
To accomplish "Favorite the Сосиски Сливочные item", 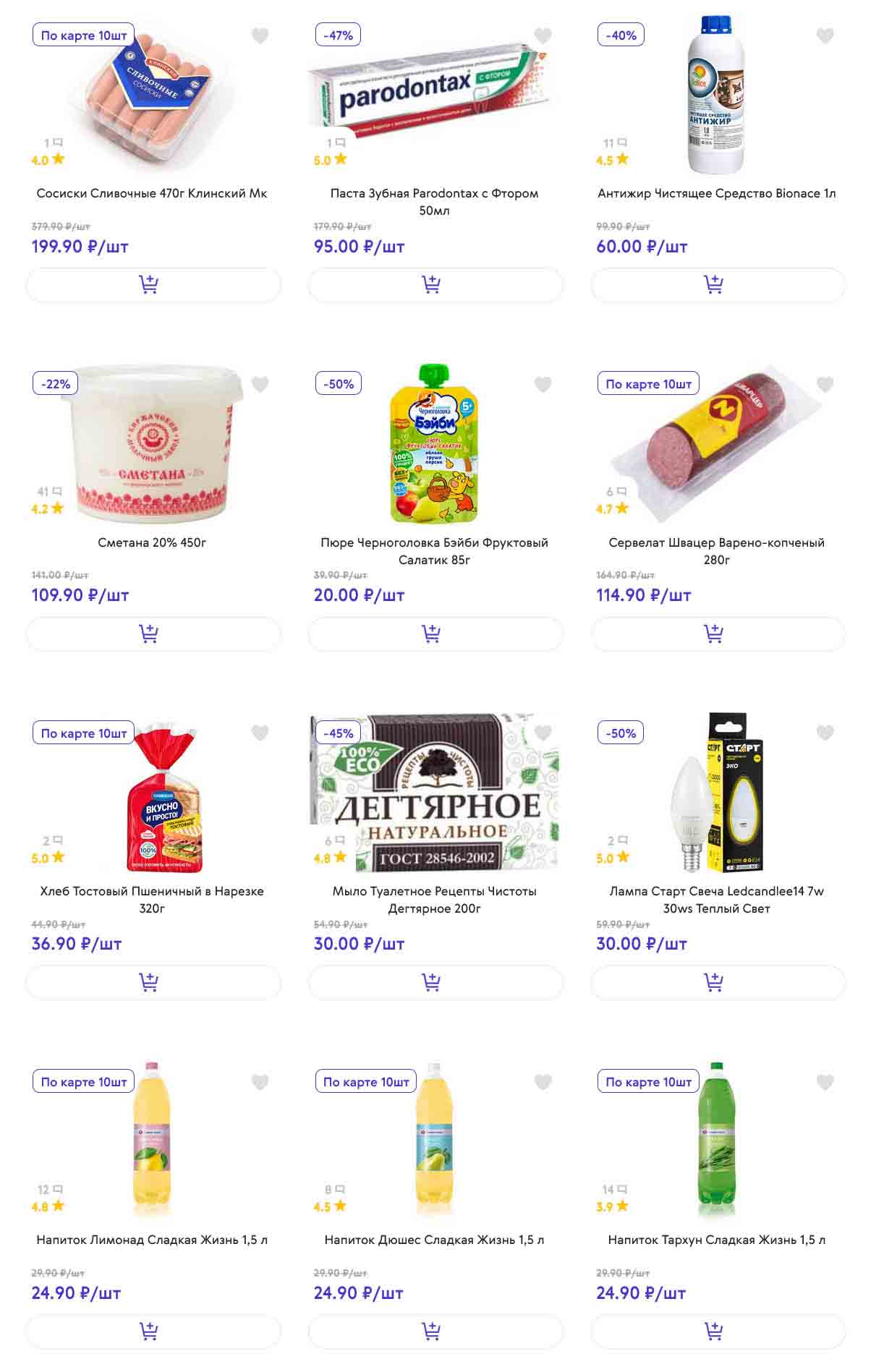I will (260, 35).
